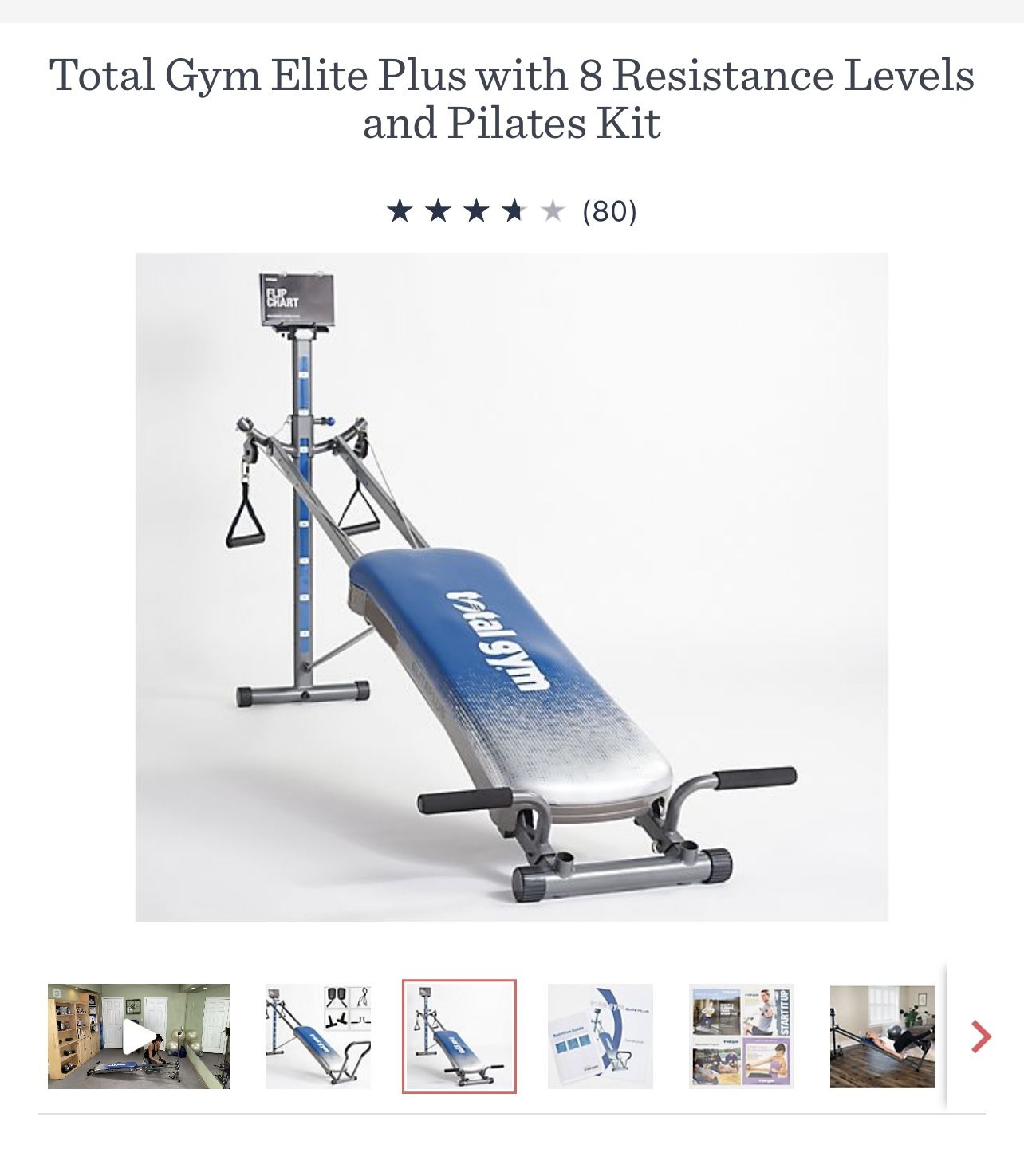View the Start It Up collage thumbnail
Image resolution: width=1024 pixels, height=1176 pixels.
coord(741,1036)
